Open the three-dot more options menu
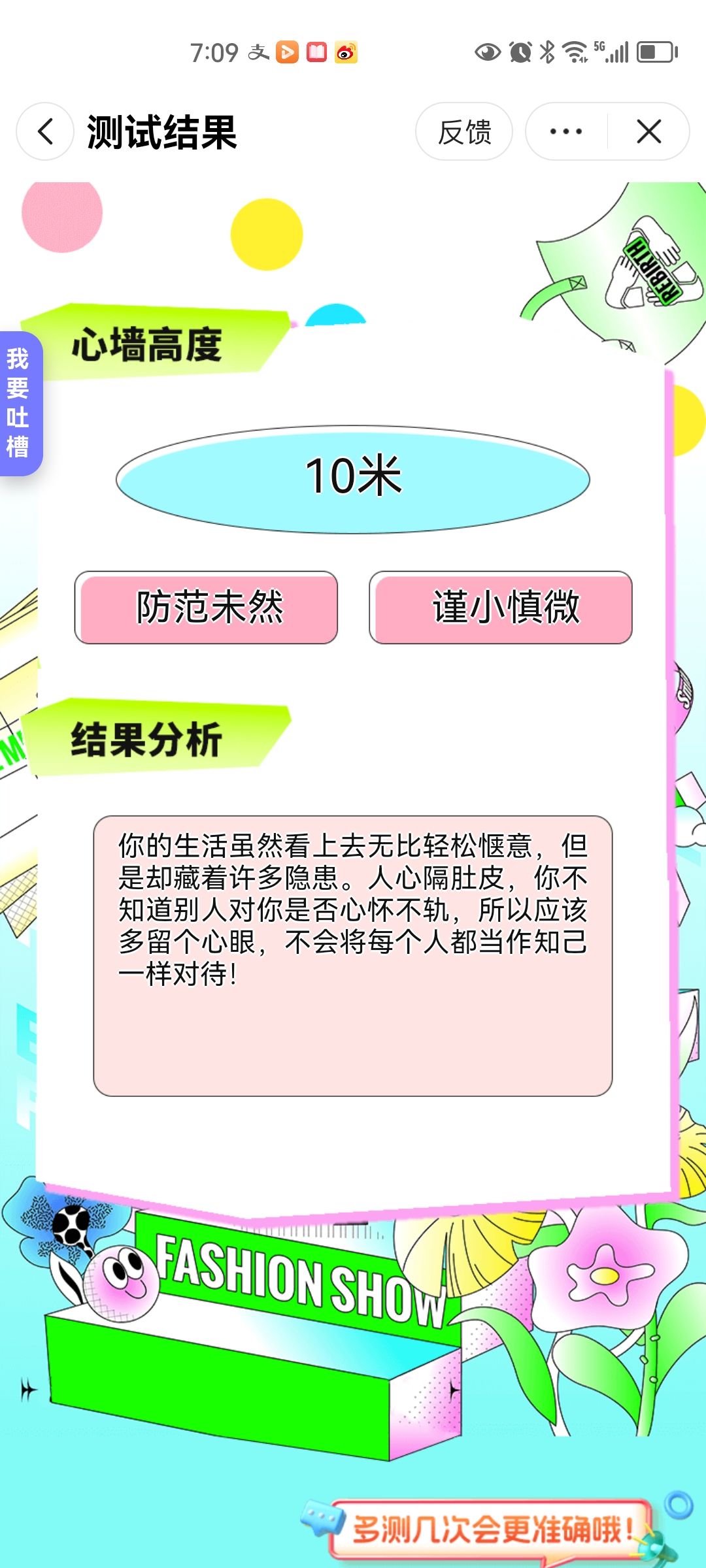Image resolution: width=706 pixels, height=1568 pixels. click(x=566, y=131)
